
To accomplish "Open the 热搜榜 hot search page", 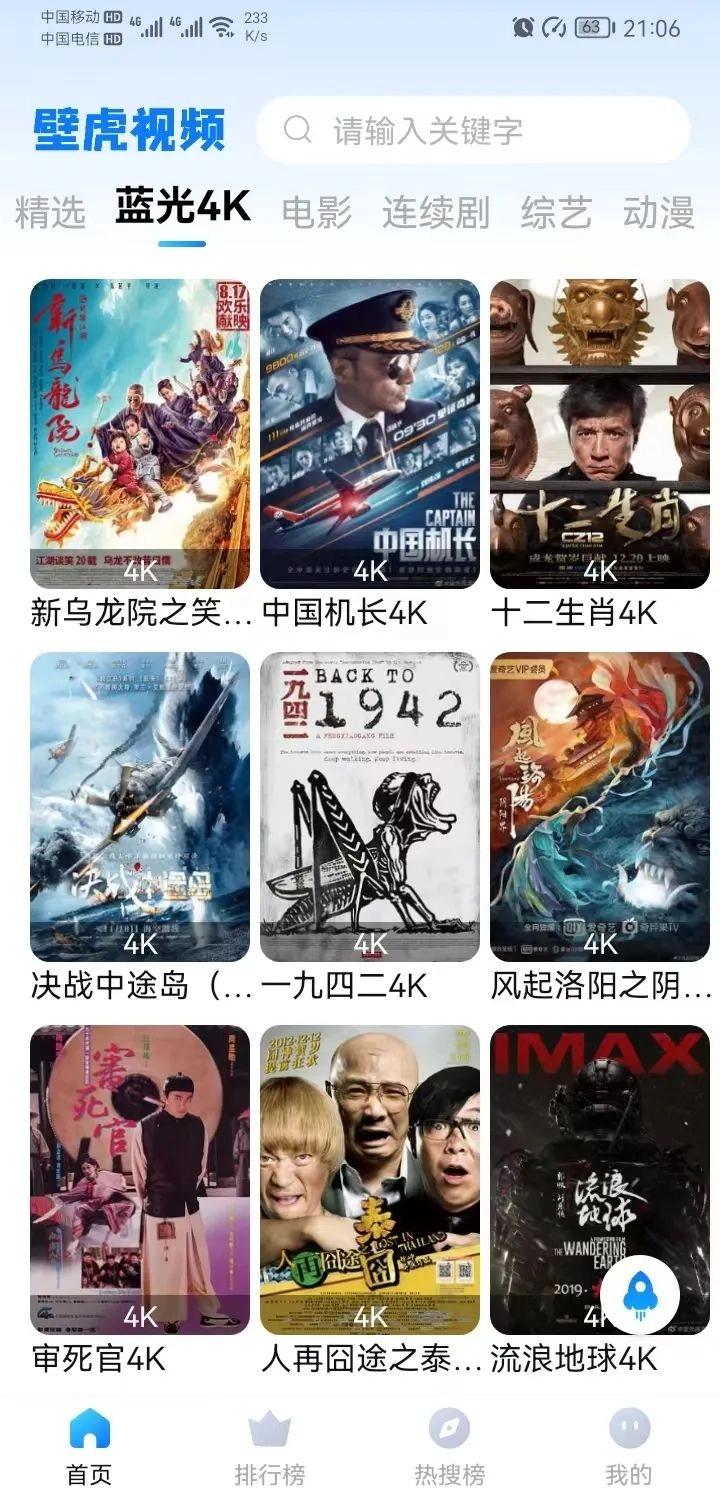I will [449, 1446].
